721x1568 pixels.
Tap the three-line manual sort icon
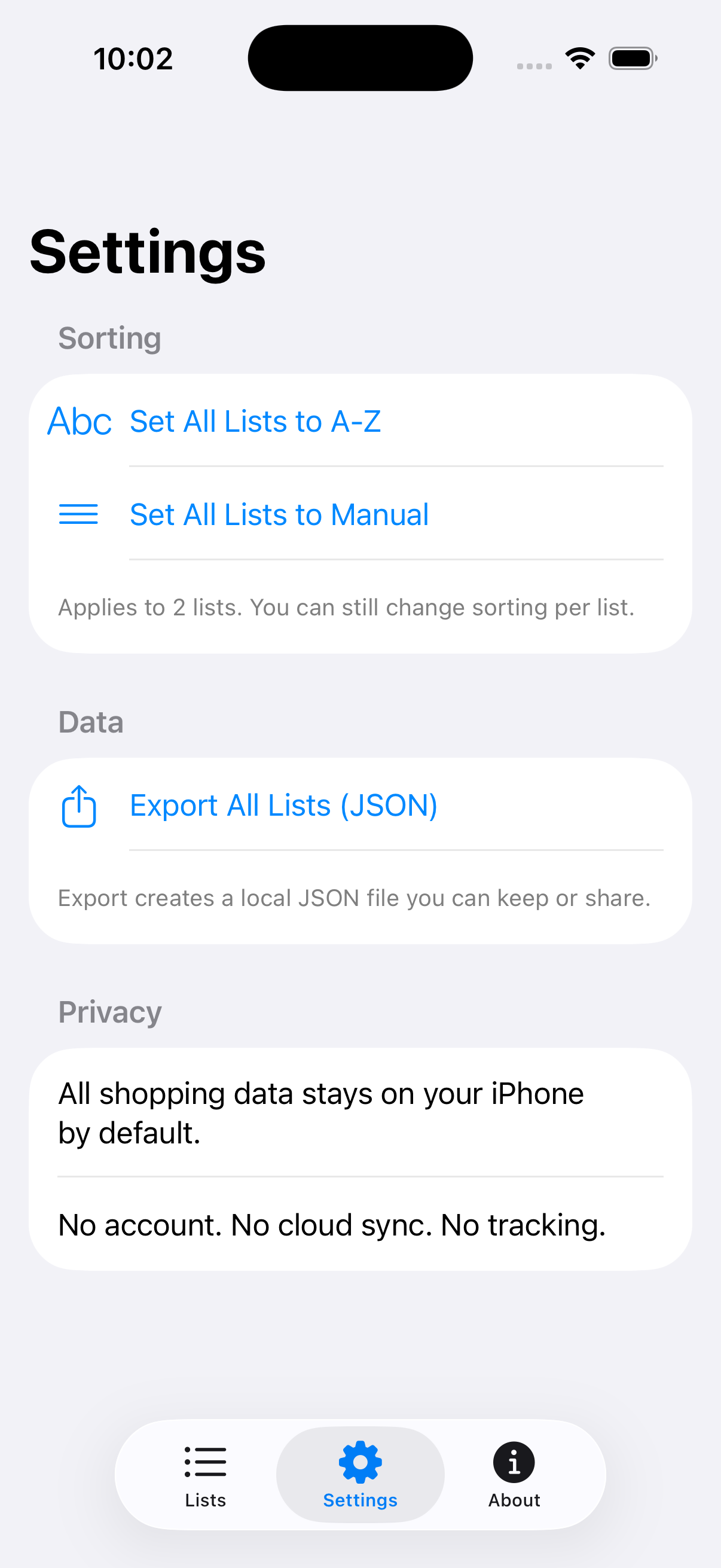click(79, 514)
